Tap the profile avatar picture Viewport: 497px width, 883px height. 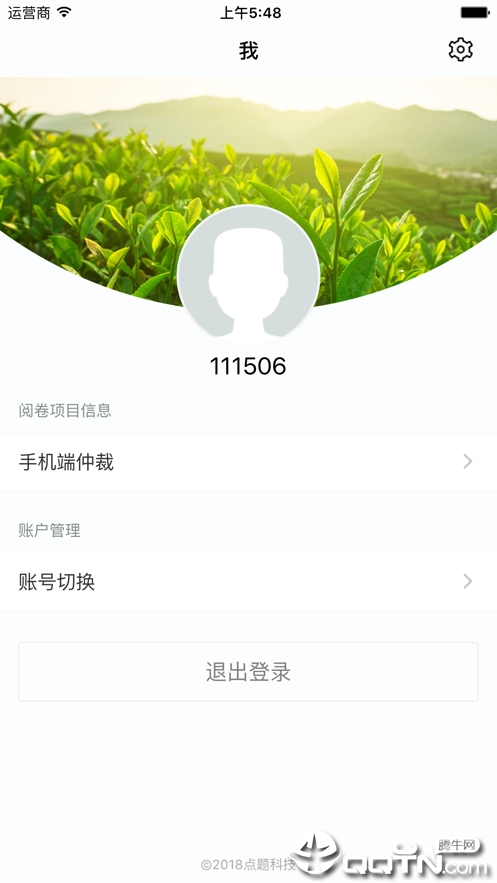(248, 275)
